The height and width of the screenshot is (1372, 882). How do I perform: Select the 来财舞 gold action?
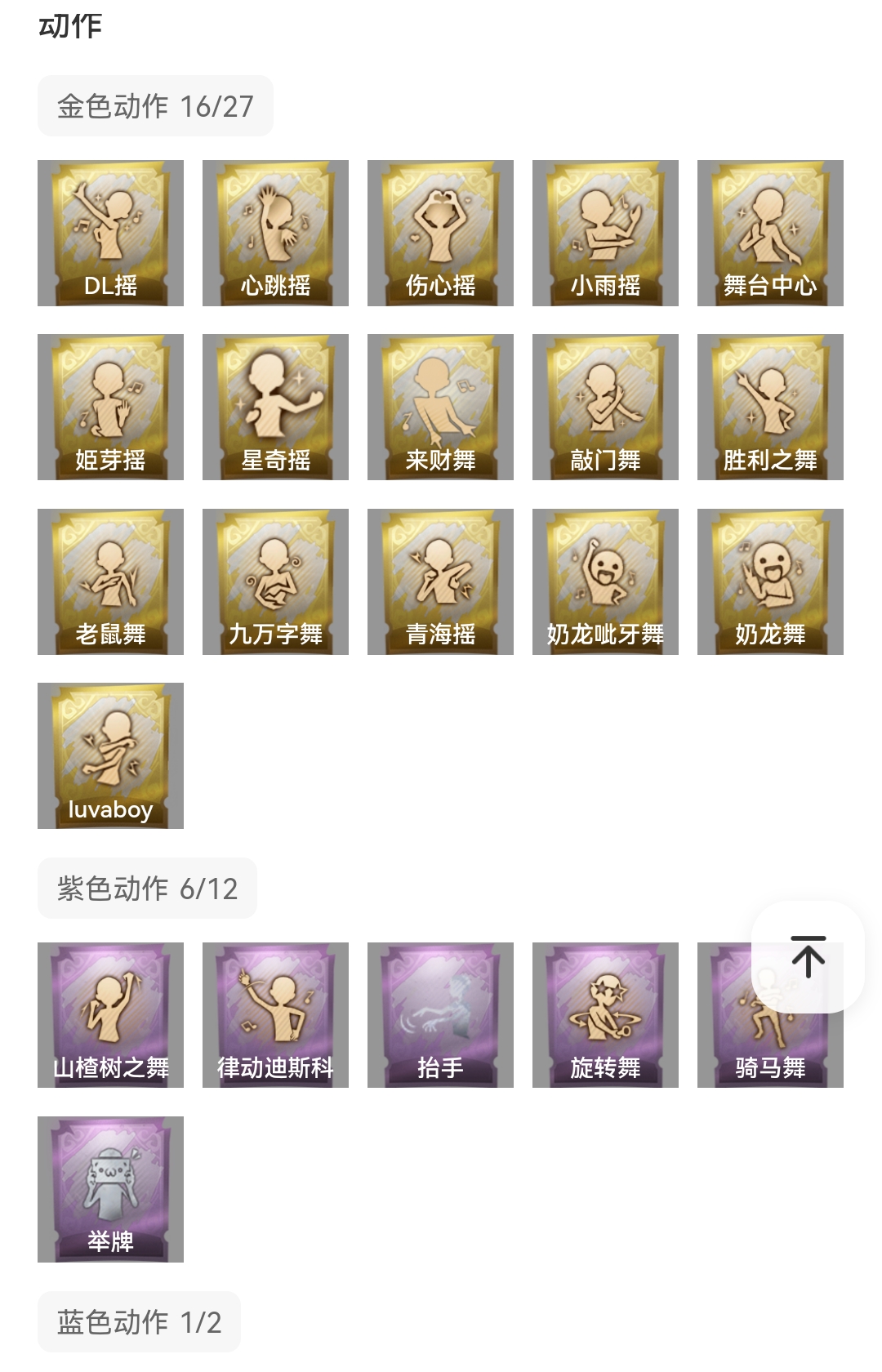440,407
